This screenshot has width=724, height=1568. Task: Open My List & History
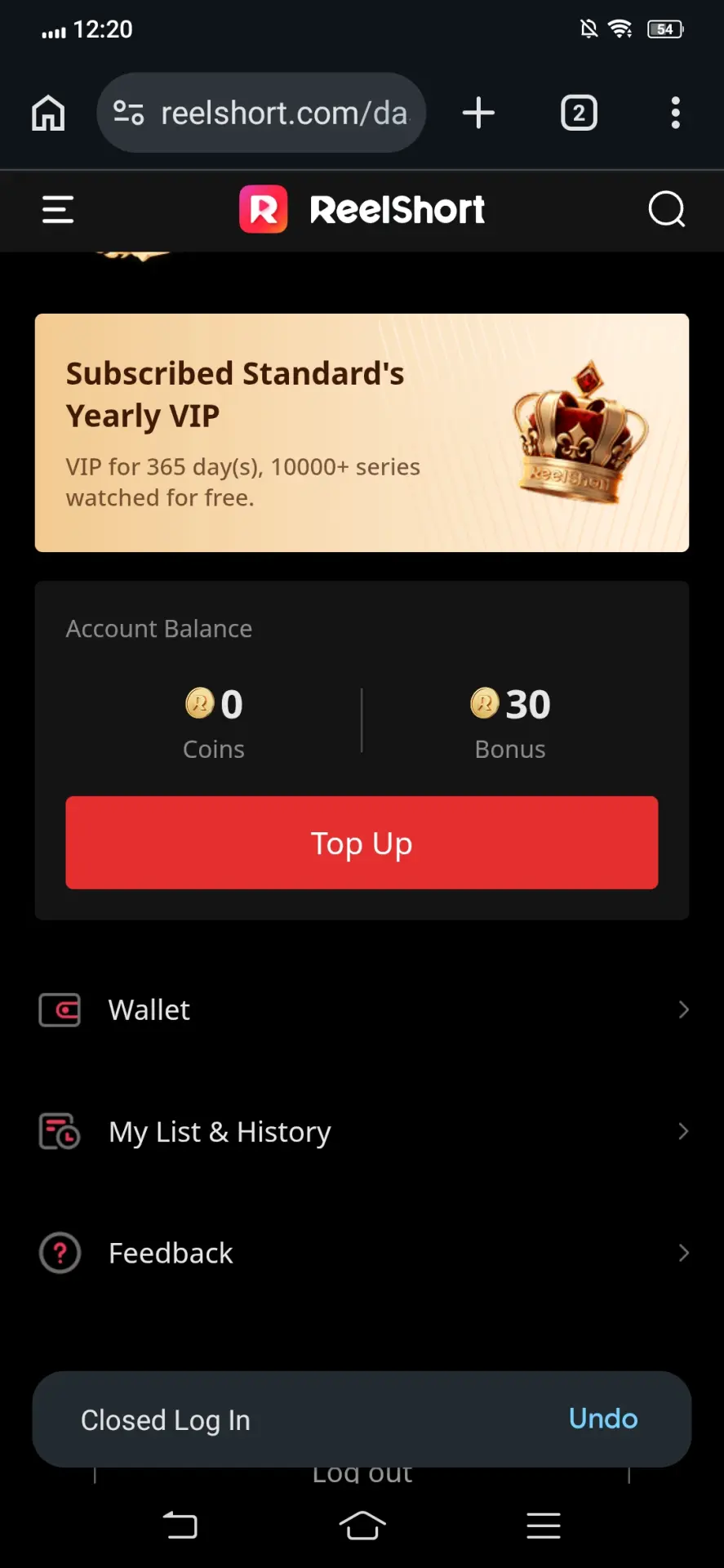(x=362, y=1132)
